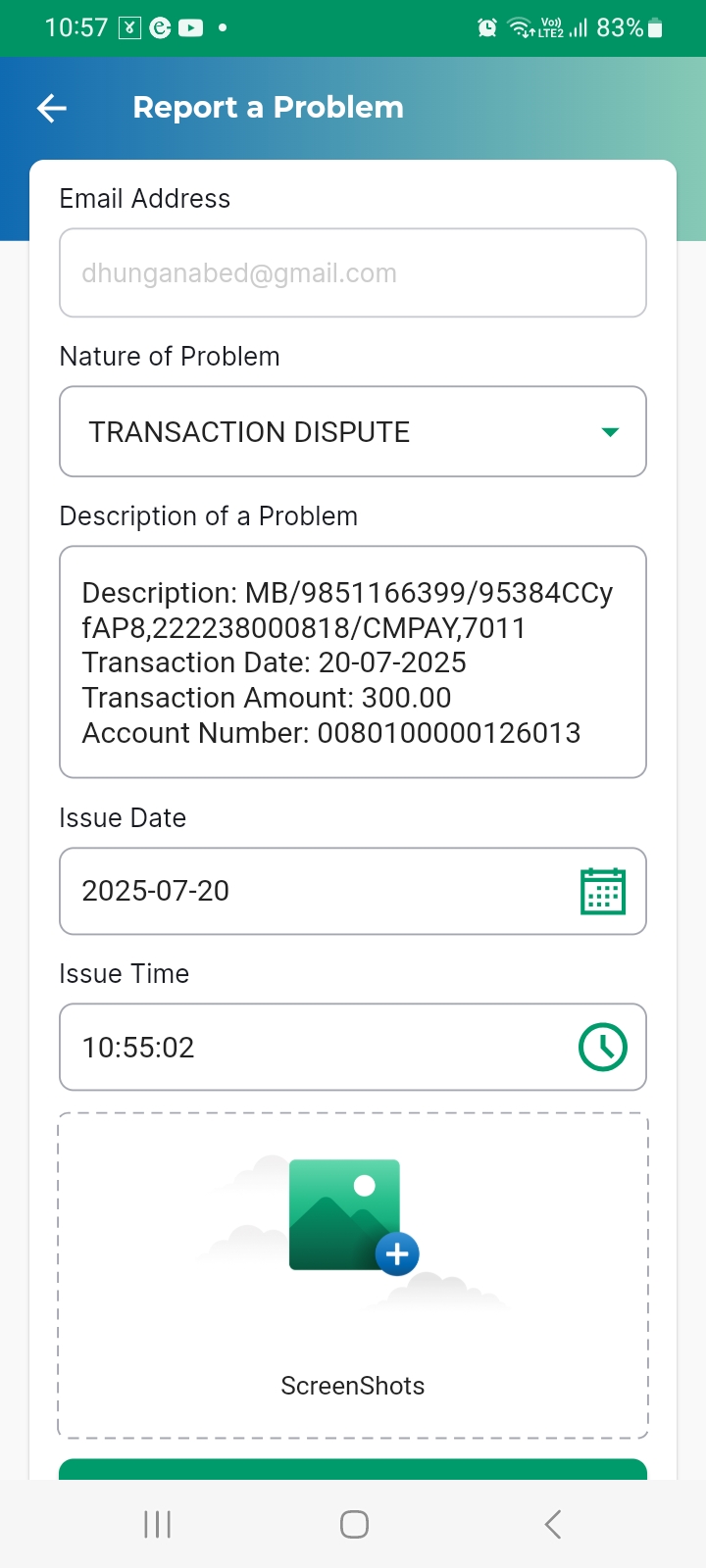Edit the Description of a Problem box
The image size is (706, 1568).
point(353,662)
